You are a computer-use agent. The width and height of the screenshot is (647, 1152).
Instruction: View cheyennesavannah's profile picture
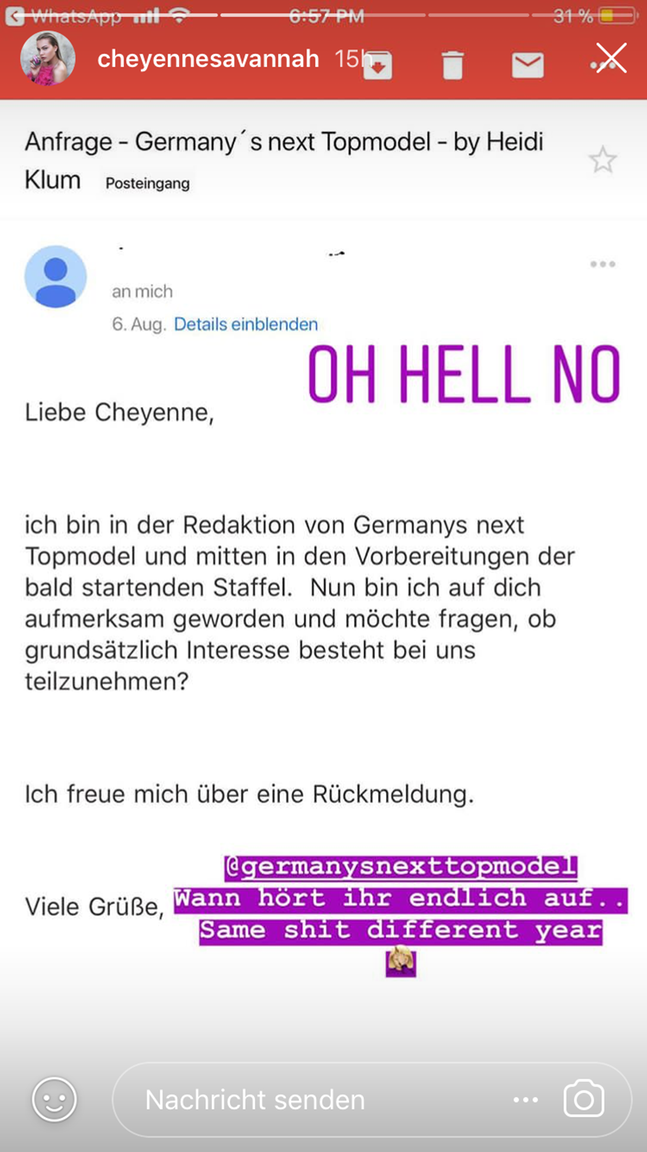click(48, 59)
